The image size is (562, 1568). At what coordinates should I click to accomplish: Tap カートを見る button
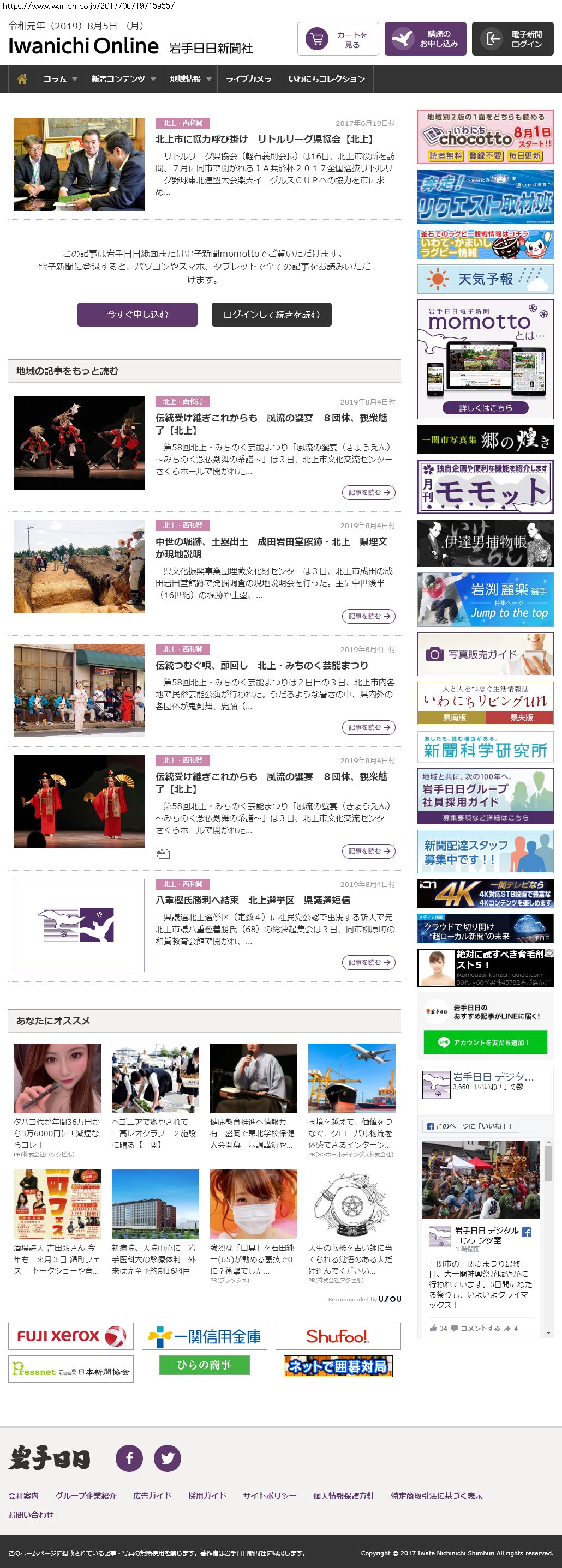pyautogui.click(x=338, y=40)
